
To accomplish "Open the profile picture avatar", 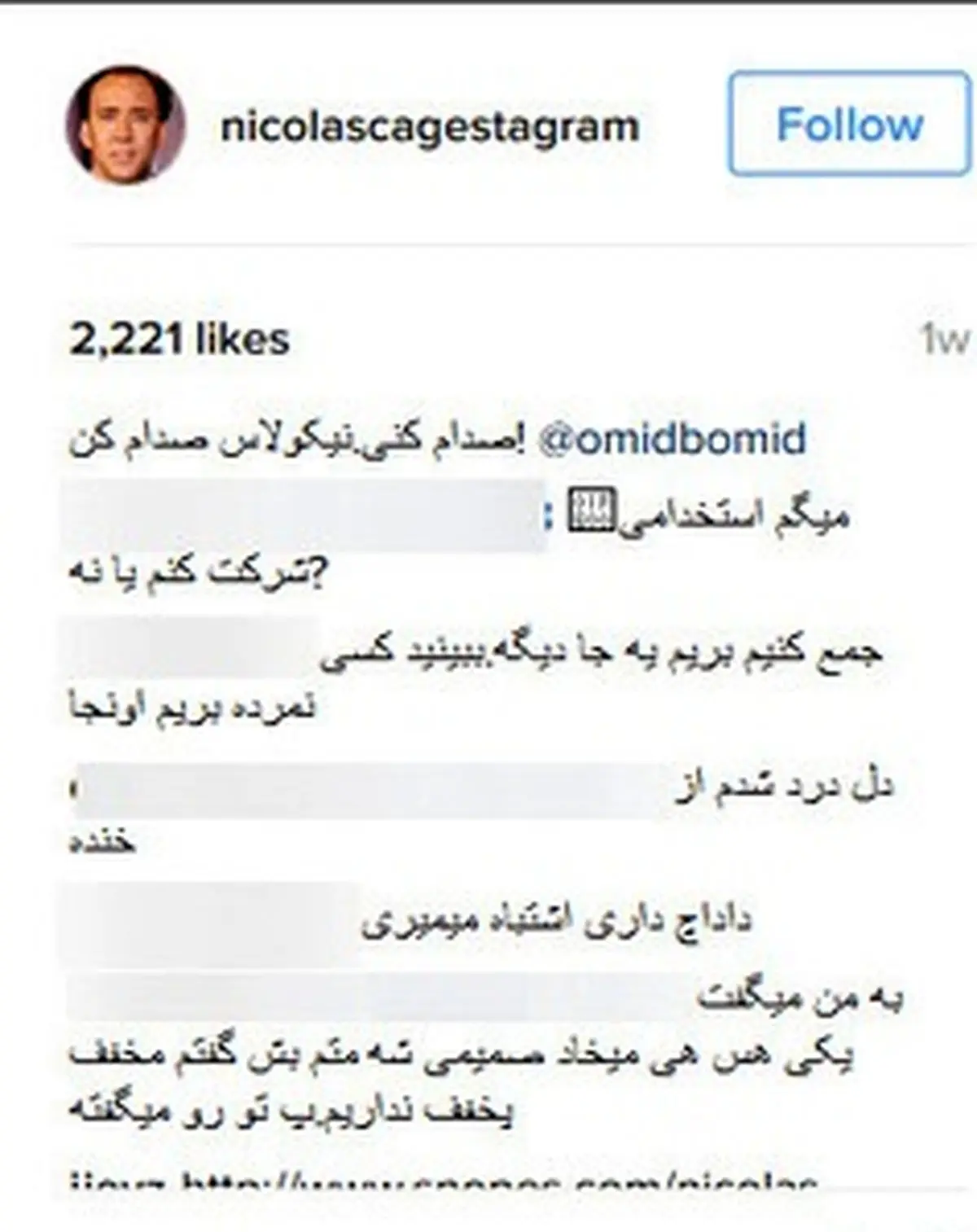I will (x=125, y=125).
